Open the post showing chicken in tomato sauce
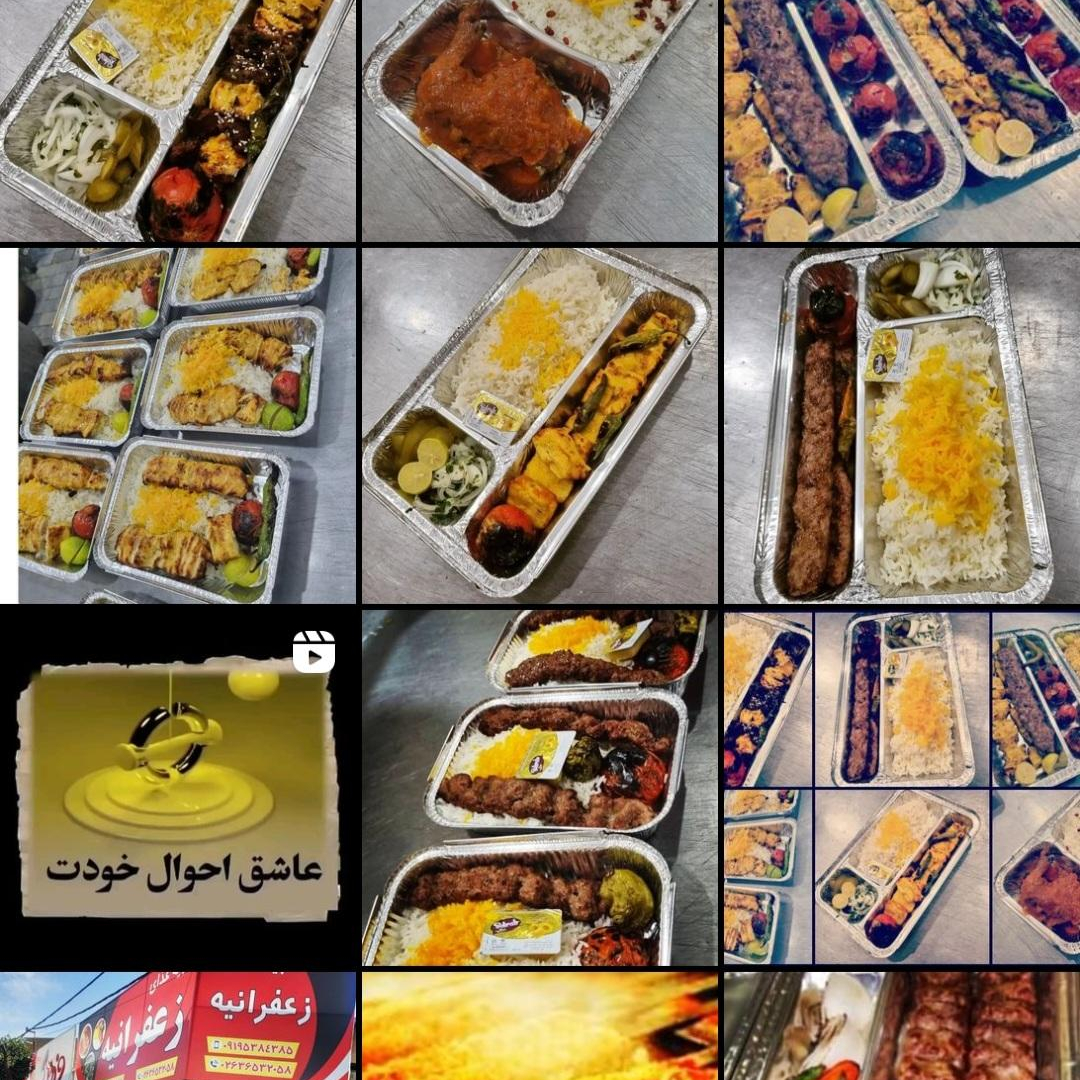Image resolution: width=1080 pixels, height=1080 pixels. point(539,120)
